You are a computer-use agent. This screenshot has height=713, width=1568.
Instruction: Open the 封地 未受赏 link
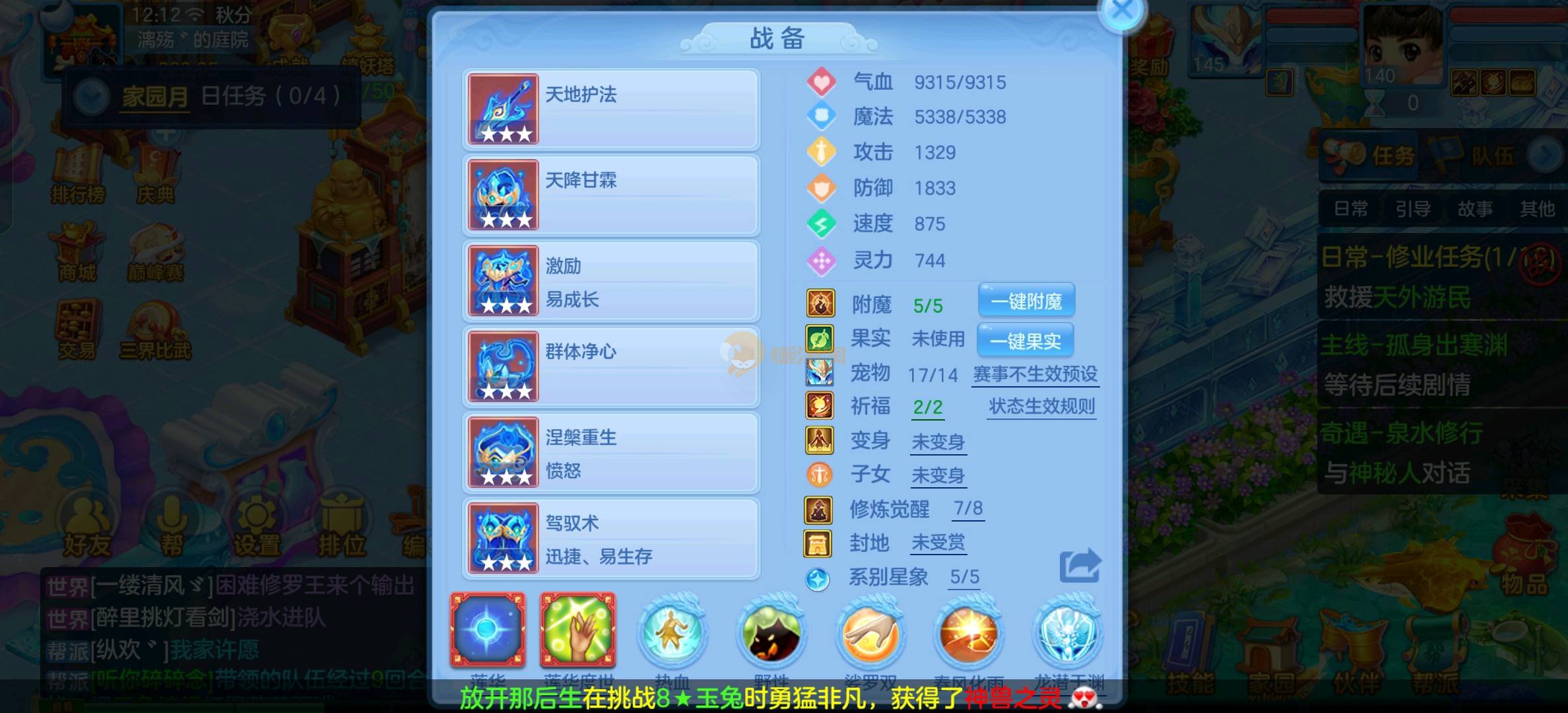[938, 543]
